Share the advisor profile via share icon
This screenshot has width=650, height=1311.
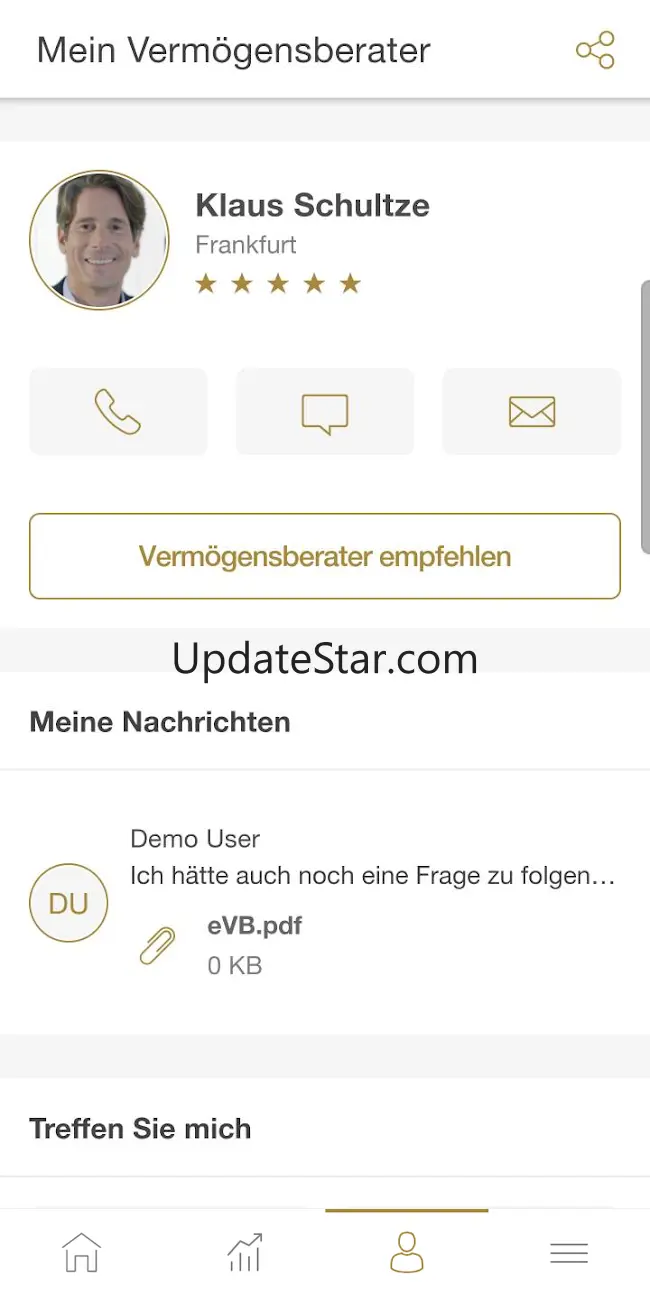(595, 50)
